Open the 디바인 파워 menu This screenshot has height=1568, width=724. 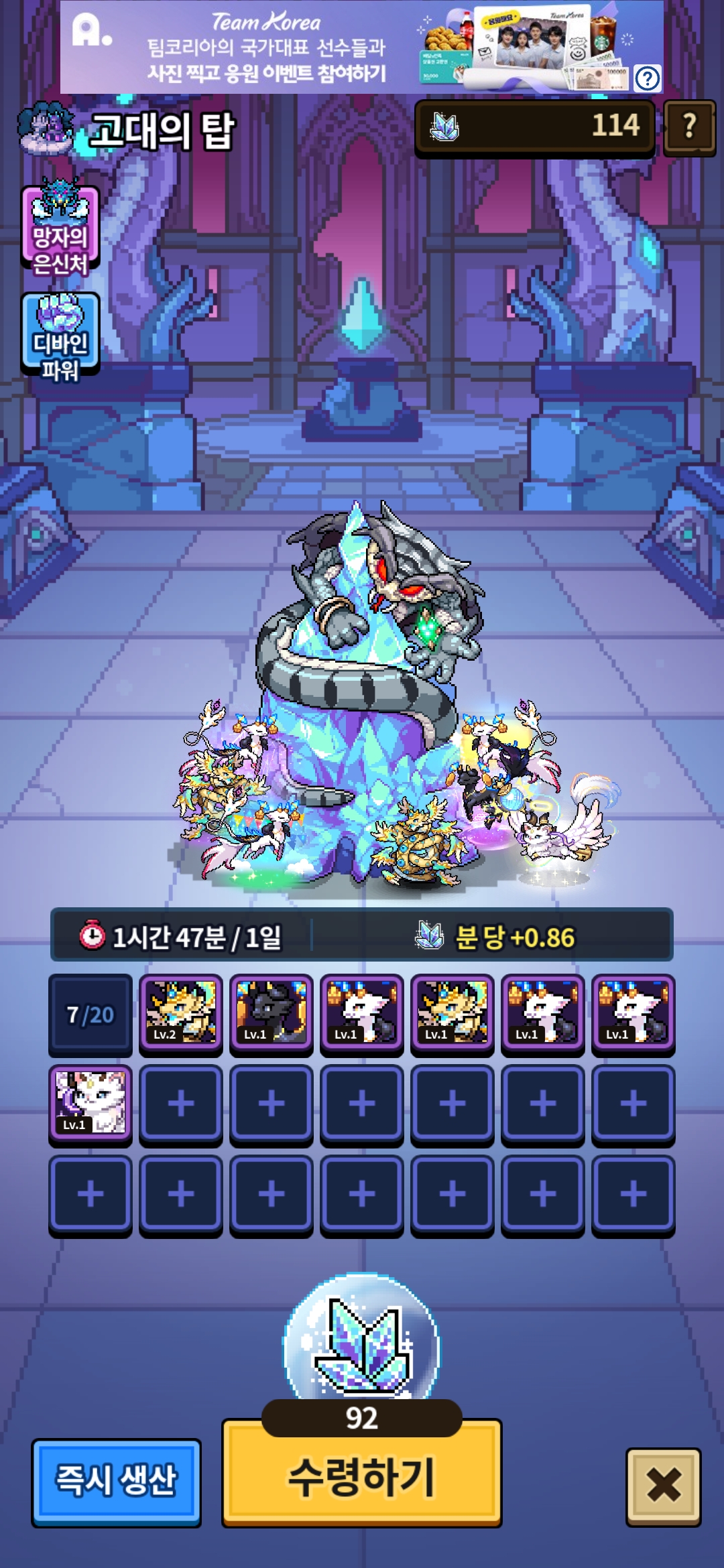coord(60,335)
